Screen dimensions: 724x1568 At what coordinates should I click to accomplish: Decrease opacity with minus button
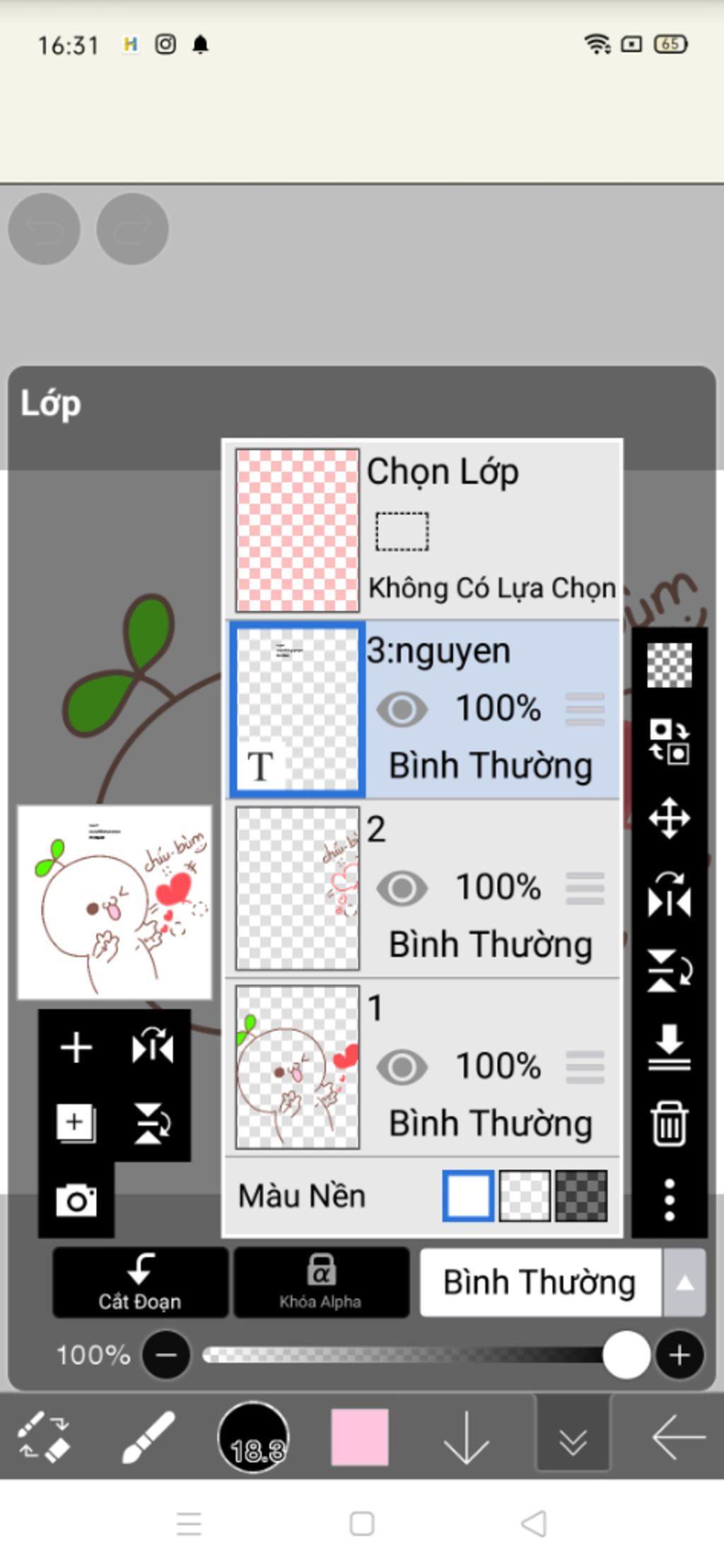coord(166,1354)
